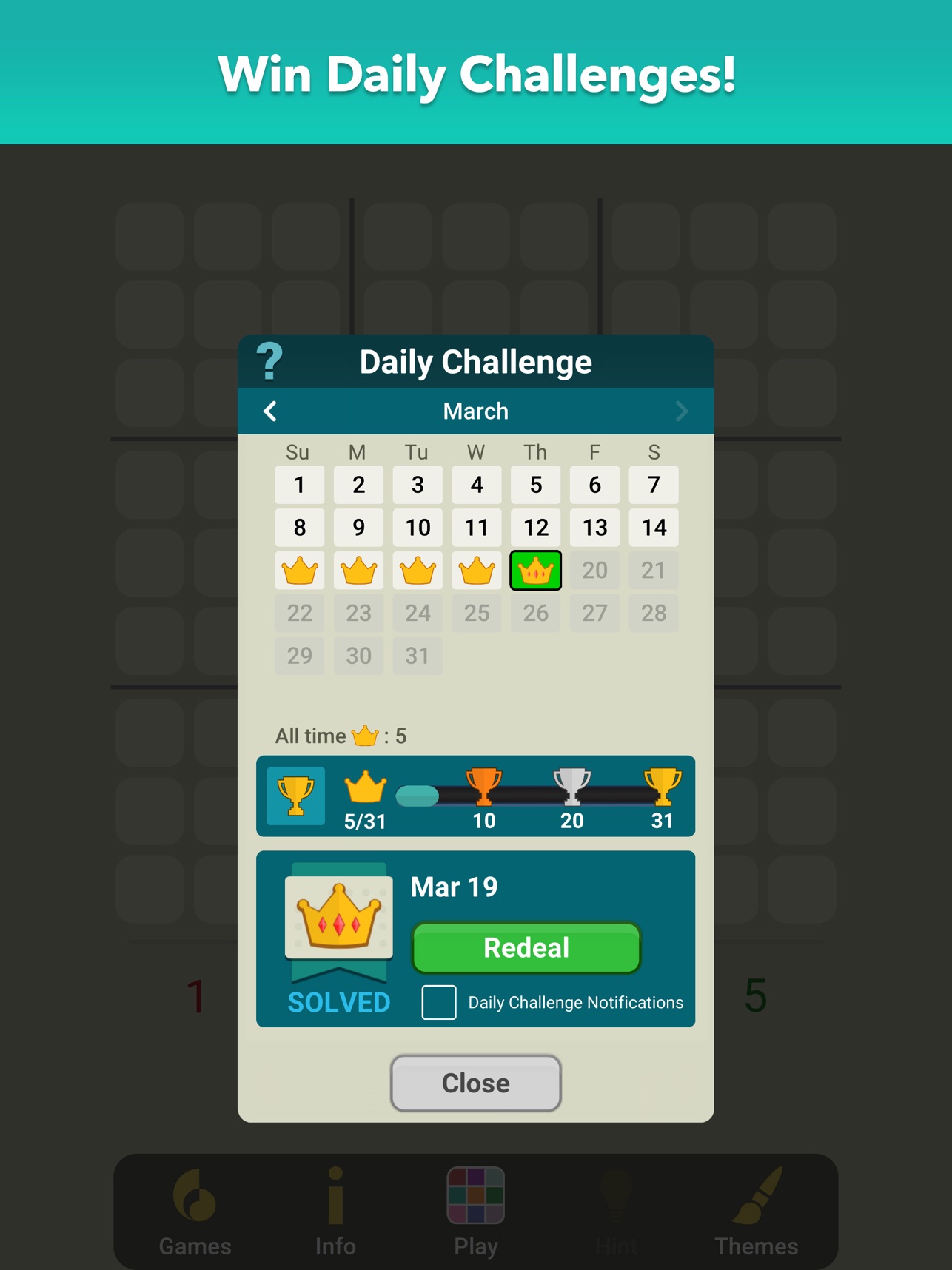Navigate to the previous month
This screenshot has height=1270, width=952.
269,411
